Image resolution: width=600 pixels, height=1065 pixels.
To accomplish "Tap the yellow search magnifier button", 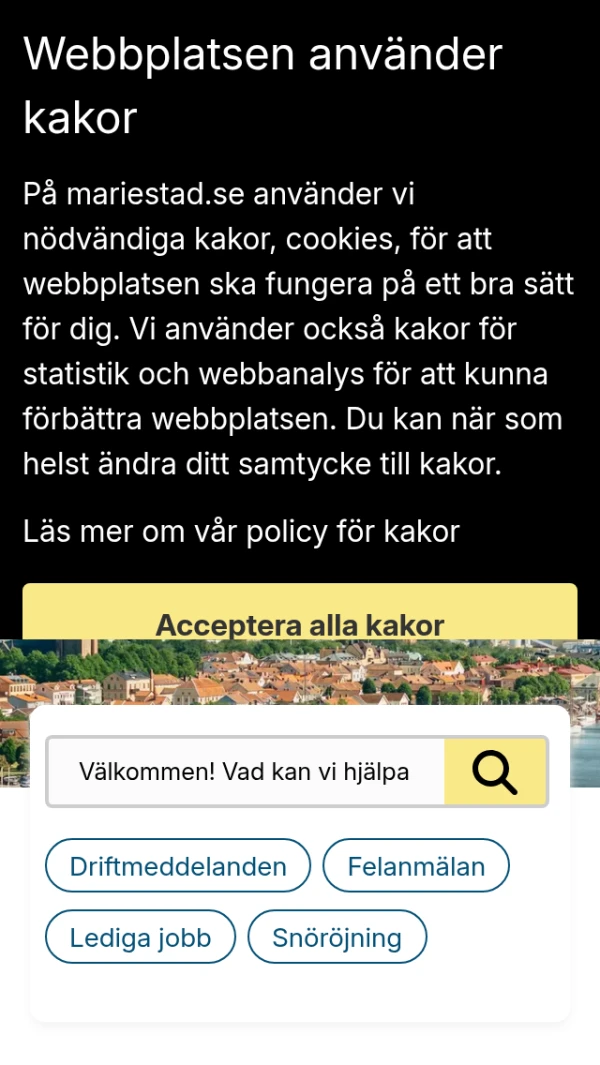I will click(495, 772).
